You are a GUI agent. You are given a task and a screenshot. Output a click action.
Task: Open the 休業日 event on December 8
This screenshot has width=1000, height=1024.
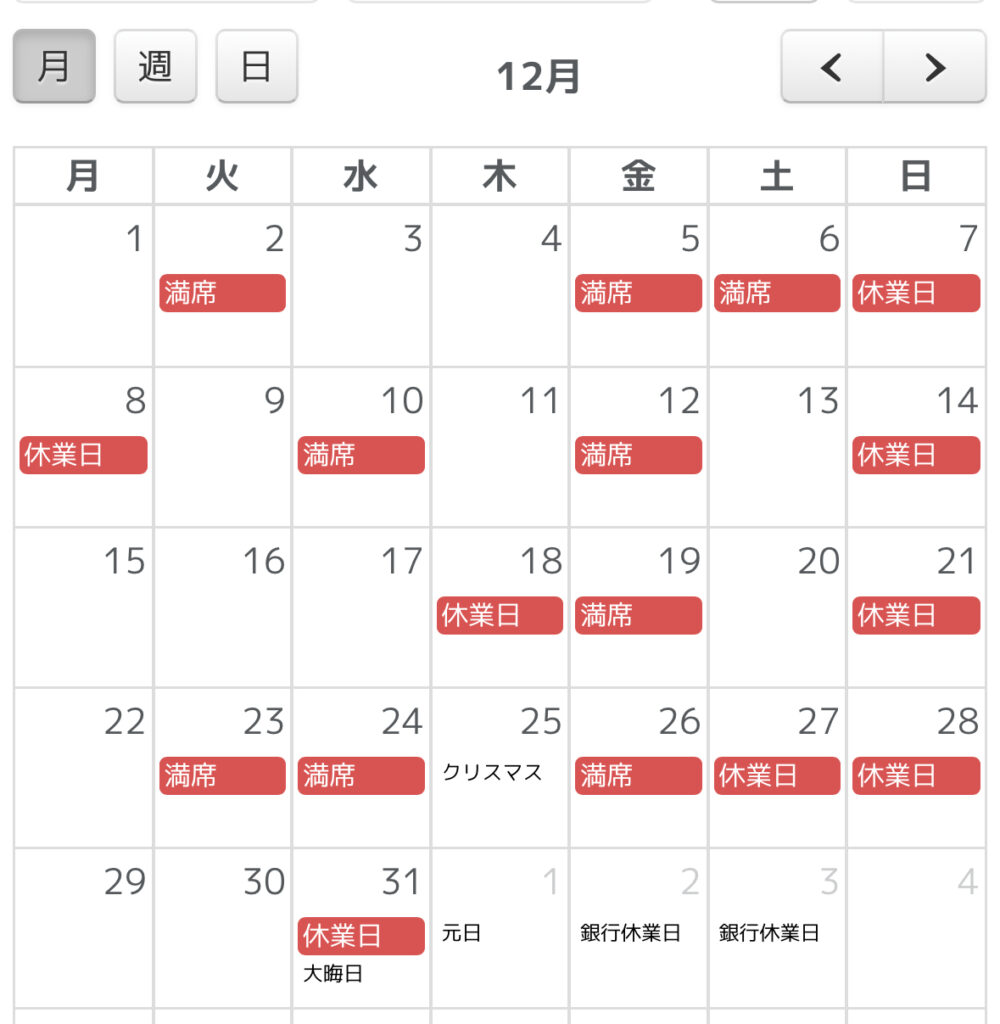tap(83, 455)
